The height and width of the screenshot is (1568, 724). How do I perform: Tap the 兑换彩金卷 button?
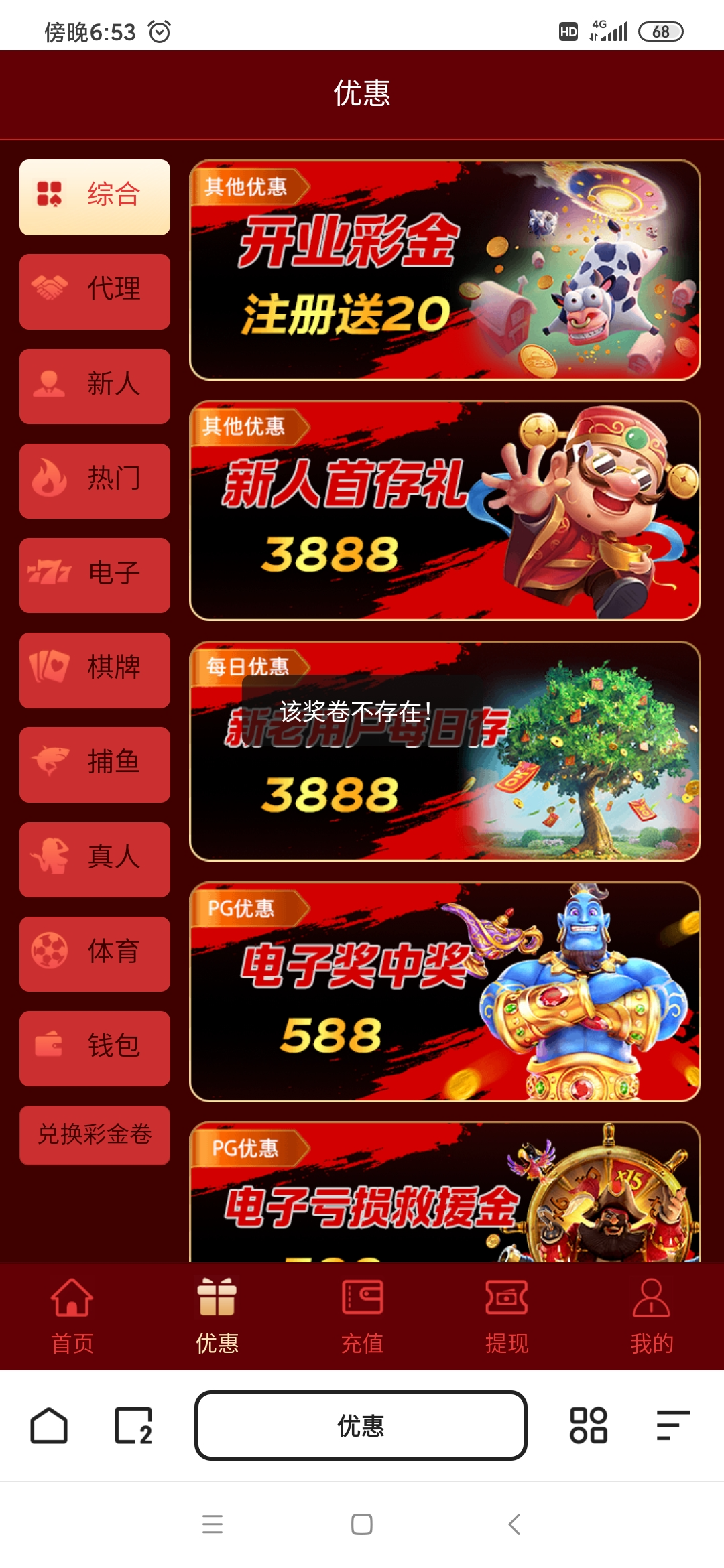(95, 1134)
